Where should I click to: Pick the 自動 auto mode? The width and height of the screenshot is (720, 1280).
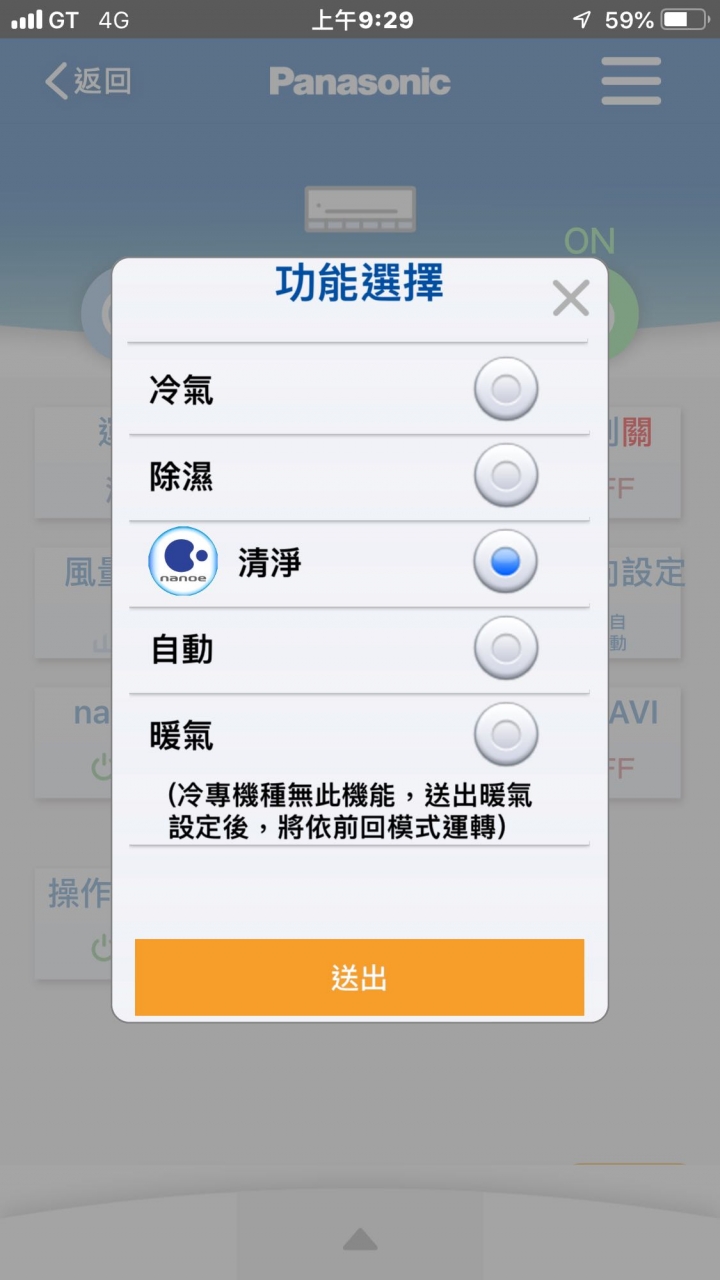coord(506,649)
